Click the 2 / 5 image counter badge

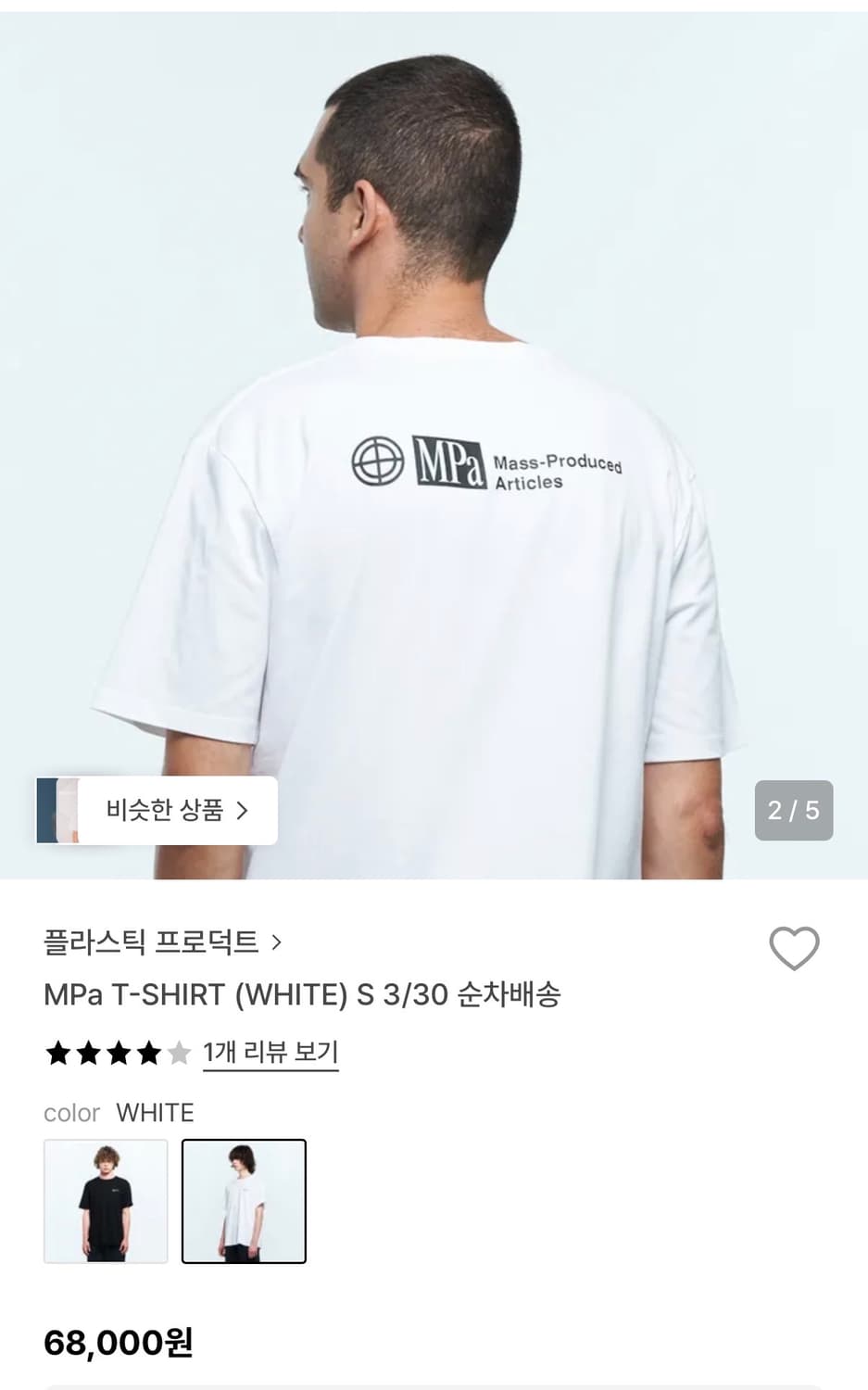[x=792, y=810]
